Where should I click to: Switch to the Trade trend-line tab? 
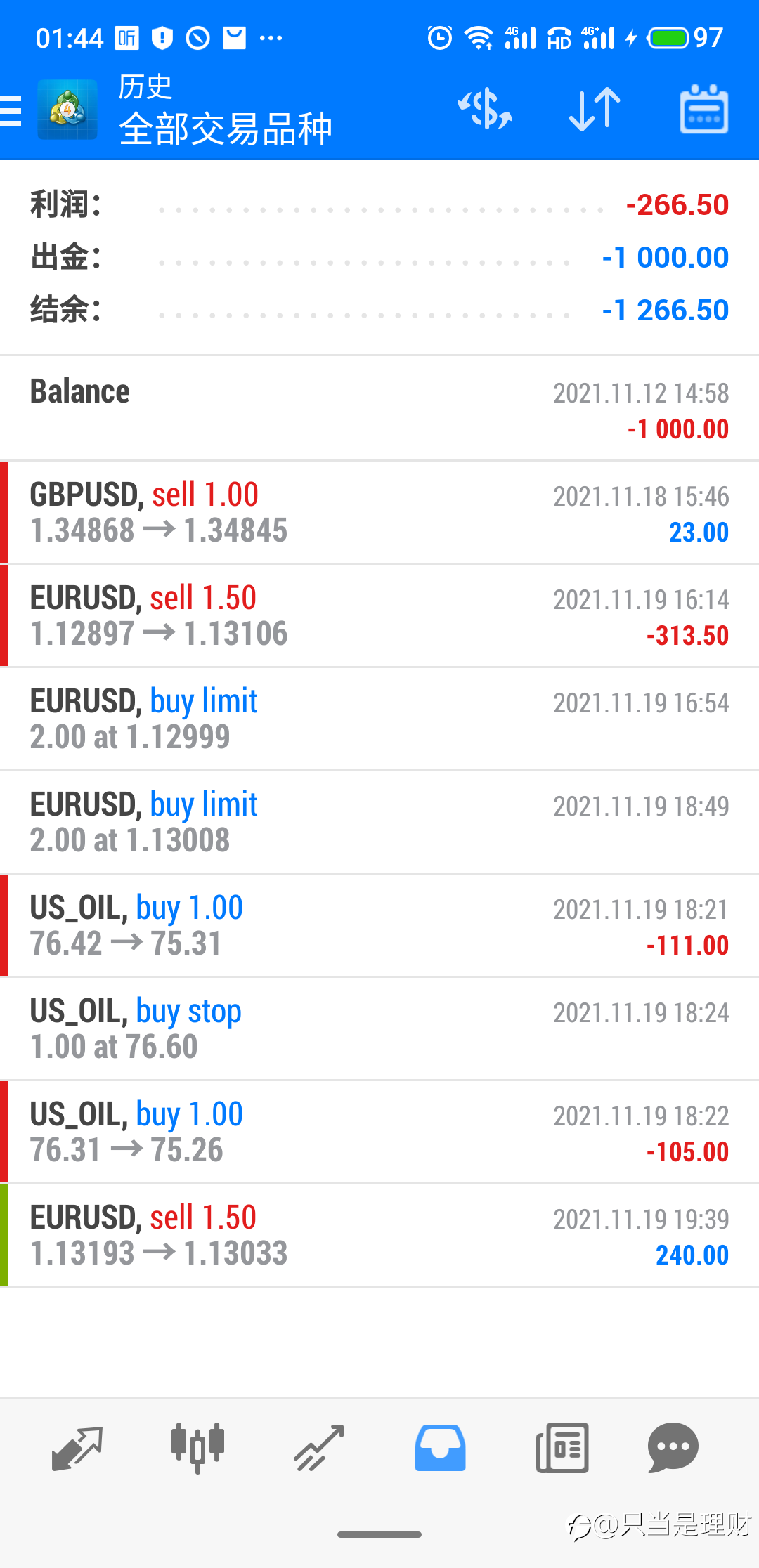tap(319, 1448)
